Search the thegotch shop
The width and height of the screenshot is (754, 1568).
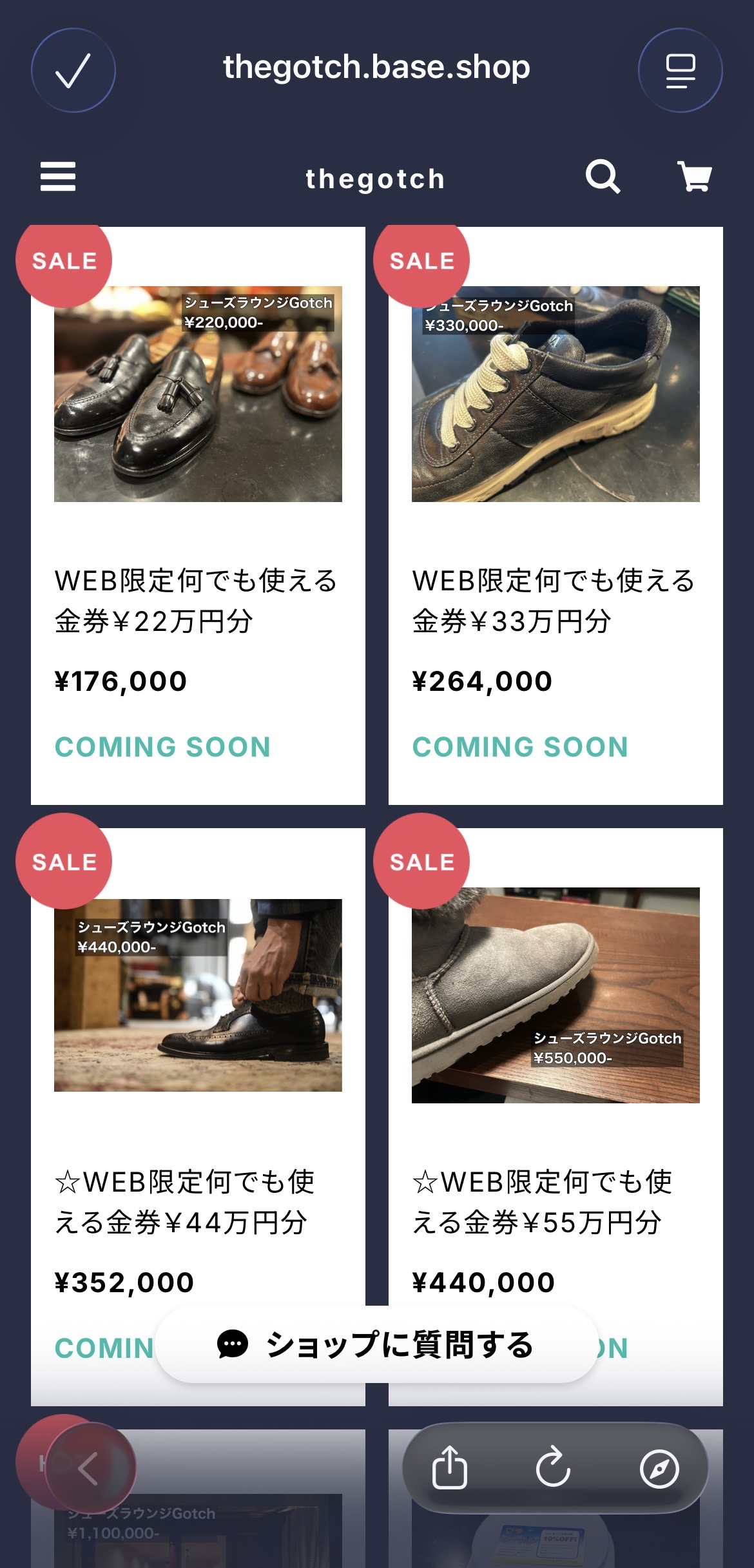pos(603,177)
